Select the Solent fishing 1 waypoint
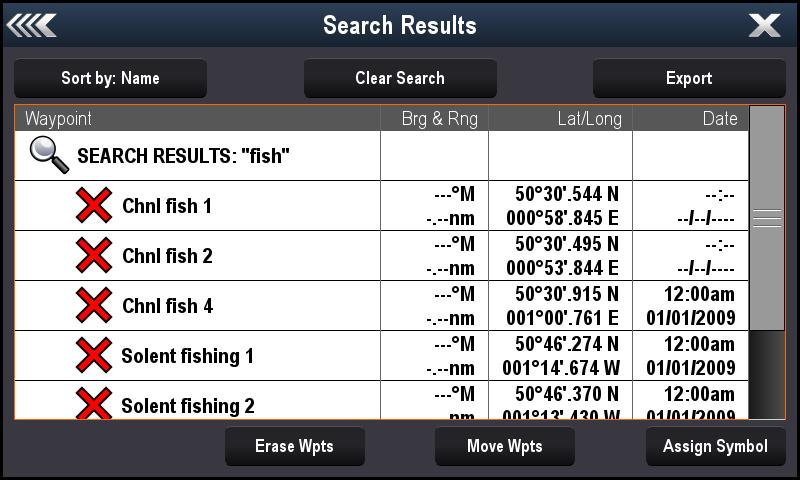800x480 pixels. click(x=187, y=356)
